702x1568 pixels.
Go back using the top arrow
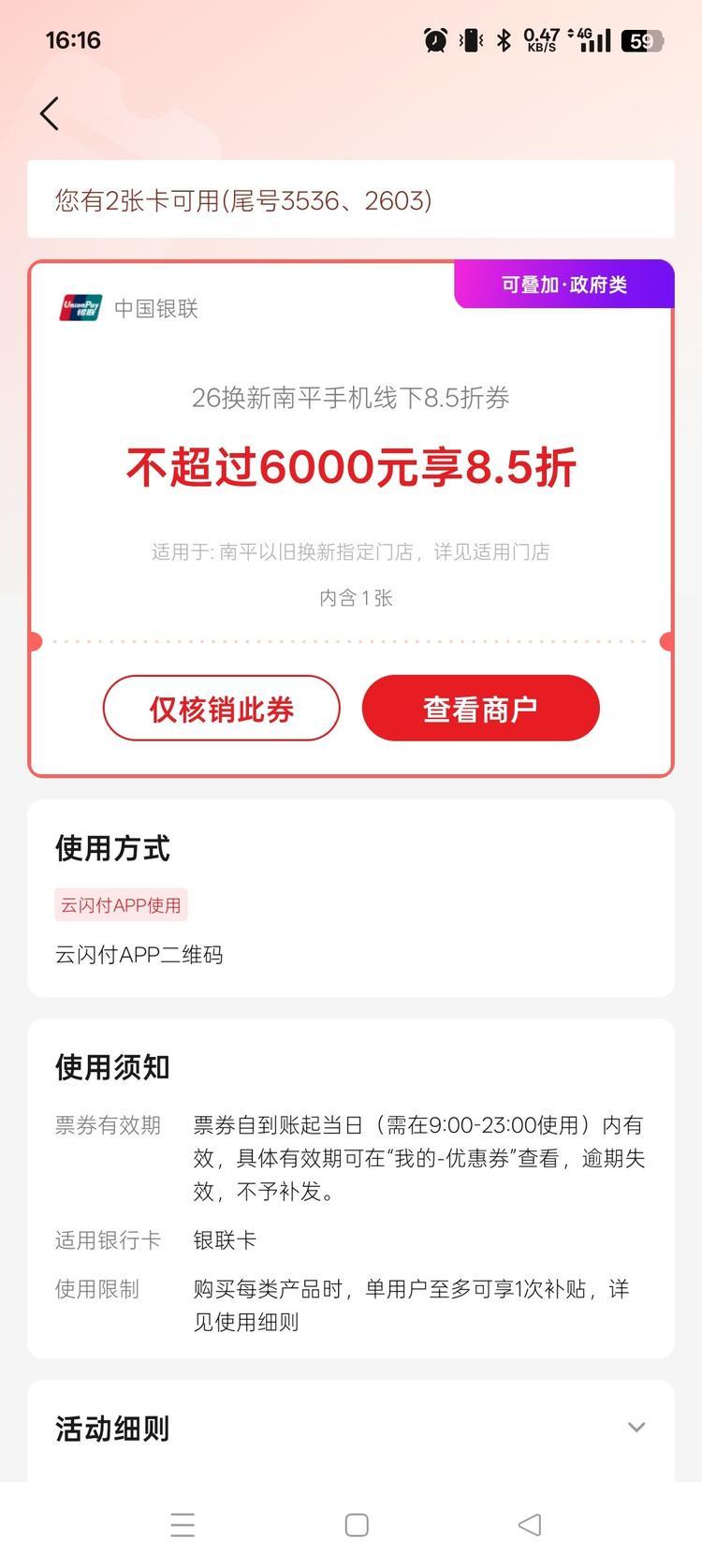coord(50,114)
